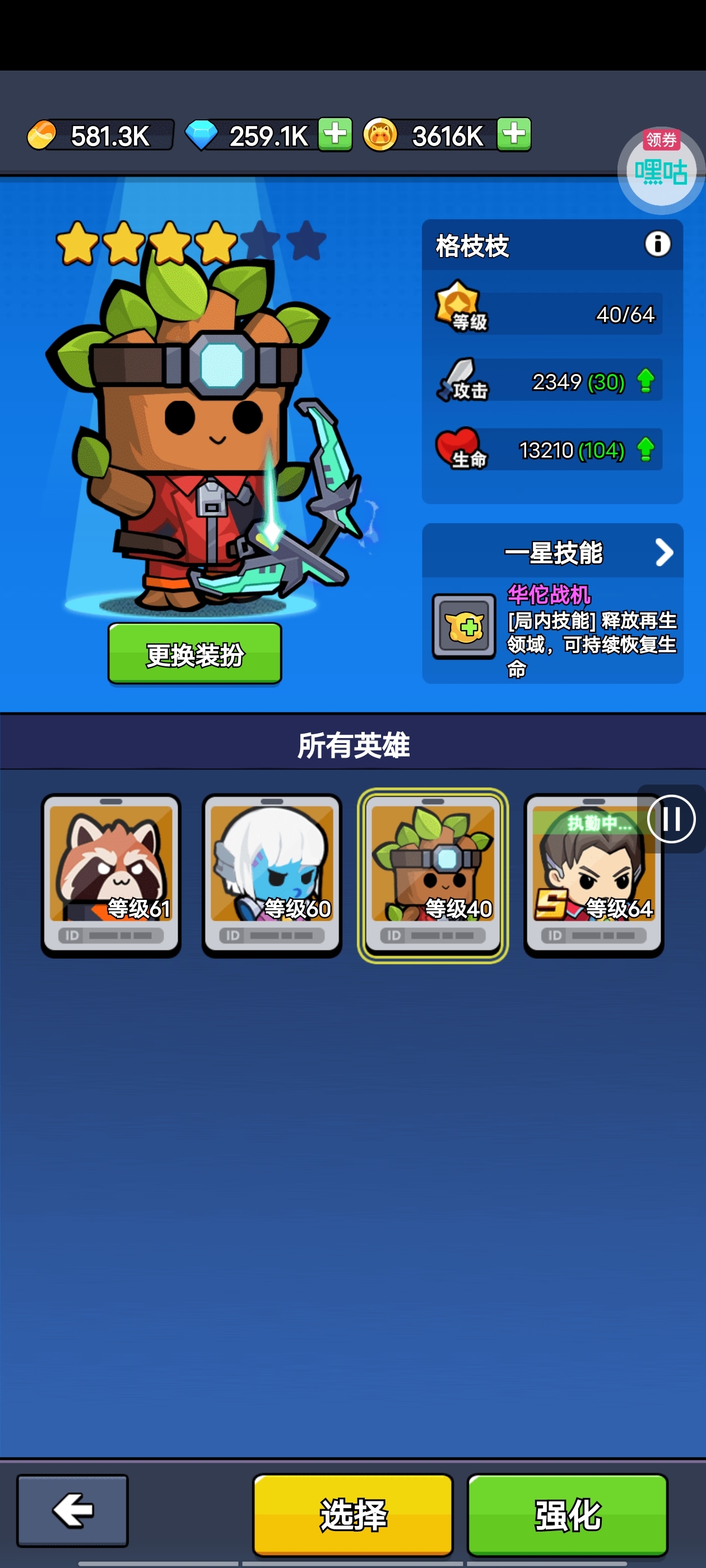Select the tree hero card 等级40
Viewport: 706px width, 1568px height.
click(433, 874)
